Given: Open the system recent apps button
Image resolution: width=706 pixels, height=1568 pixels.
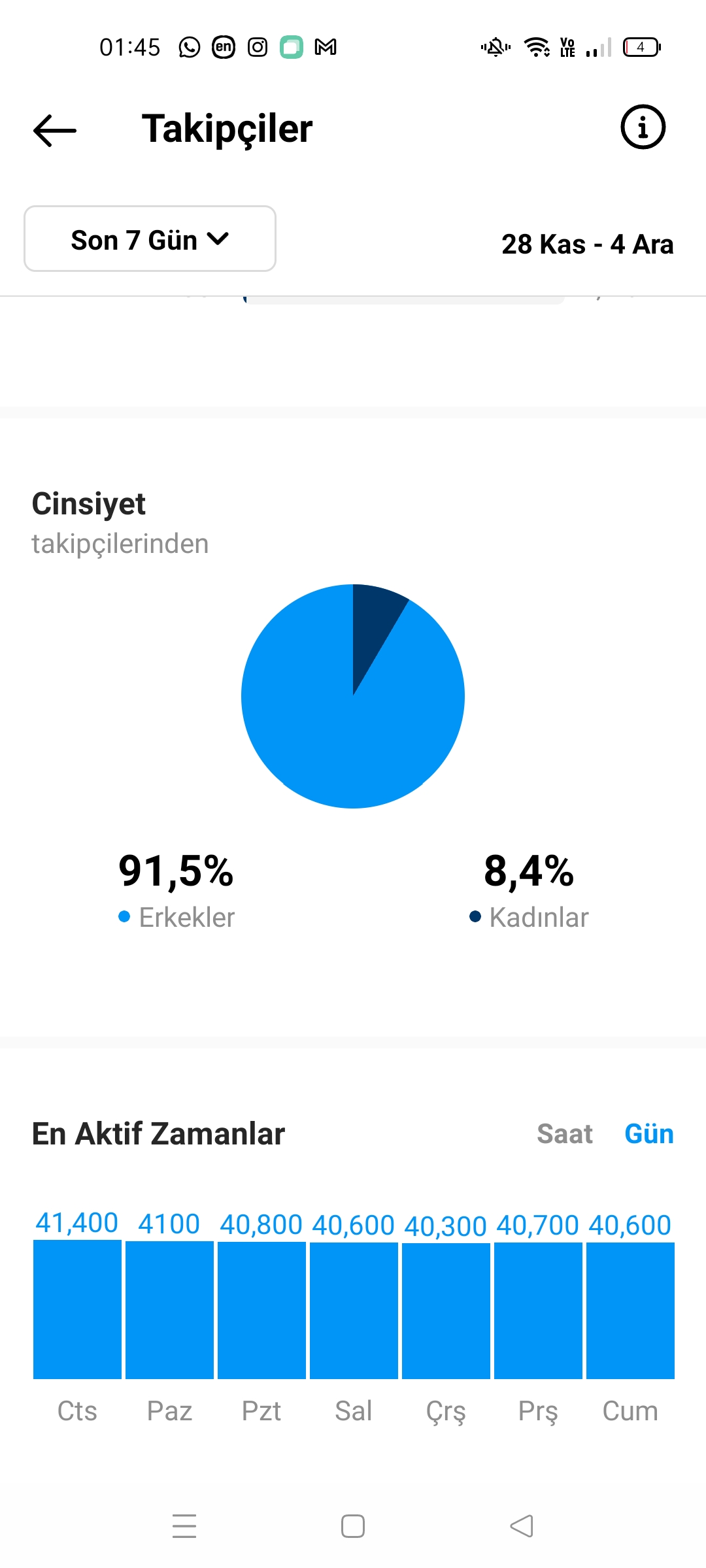Looking at the screenshot, I should tap(184, 1526).
